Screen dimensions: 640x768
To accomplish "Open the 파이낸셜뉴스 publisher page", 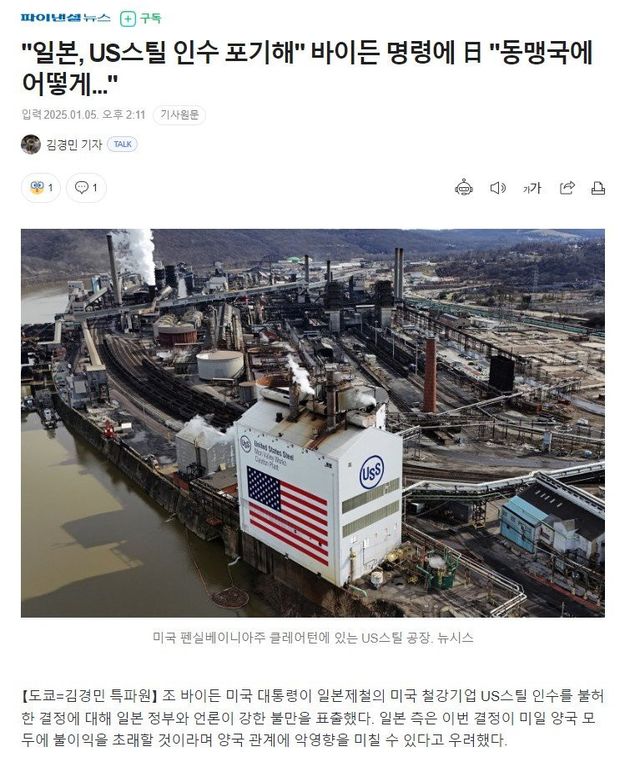I will tap(65, 18).
